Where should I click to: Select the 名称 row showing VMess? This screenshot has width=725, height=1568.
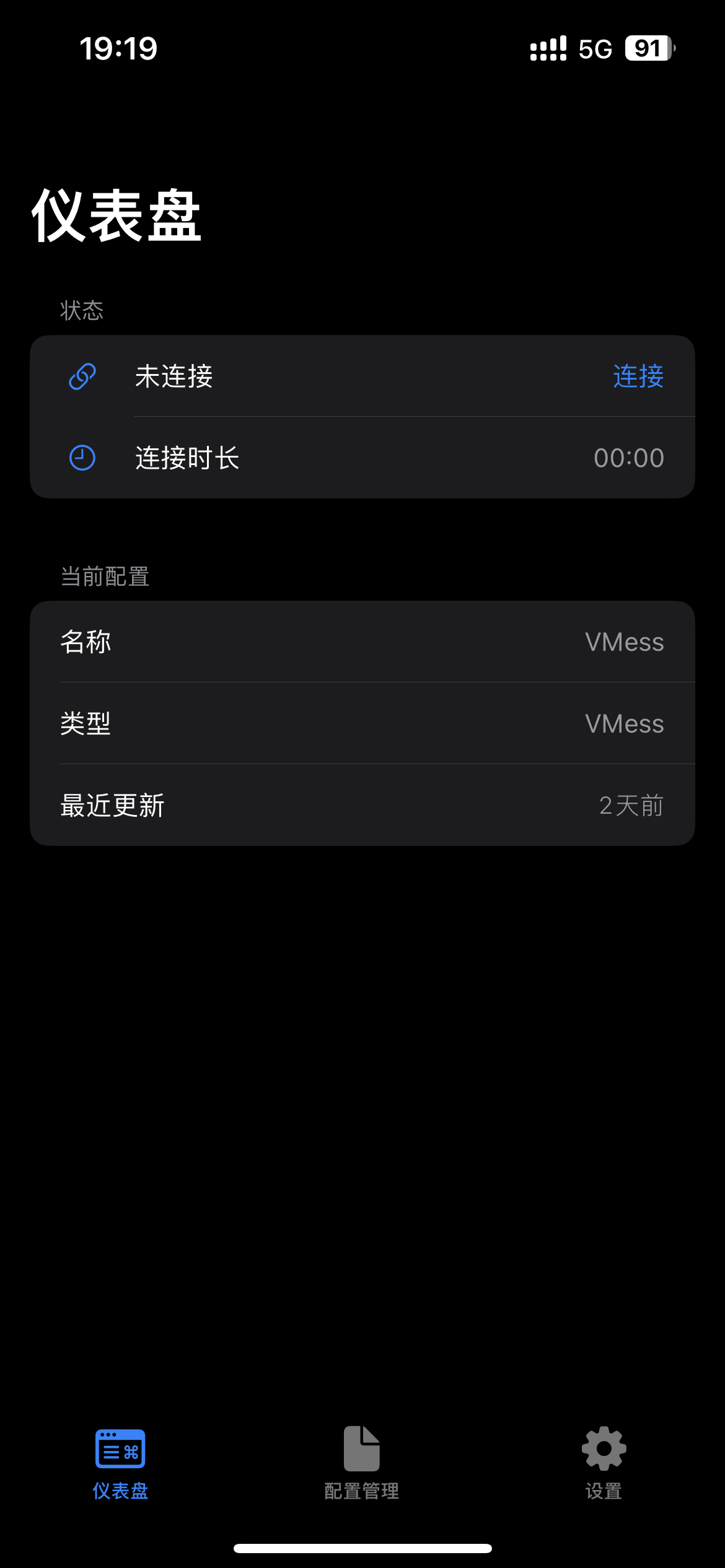click(362, 642)
